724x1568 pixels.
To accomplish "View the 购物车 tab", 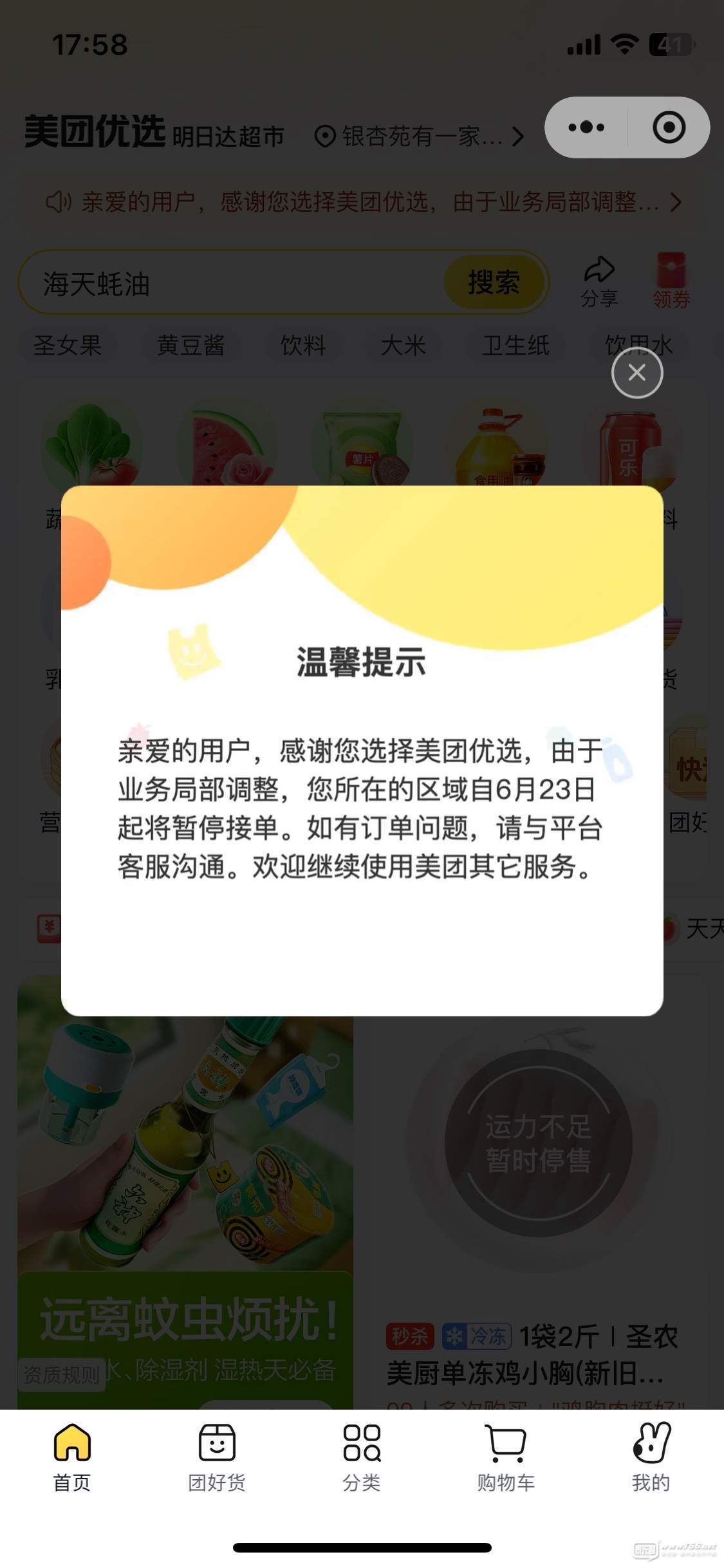I will pyautogui.click(x=506, y=1455).
